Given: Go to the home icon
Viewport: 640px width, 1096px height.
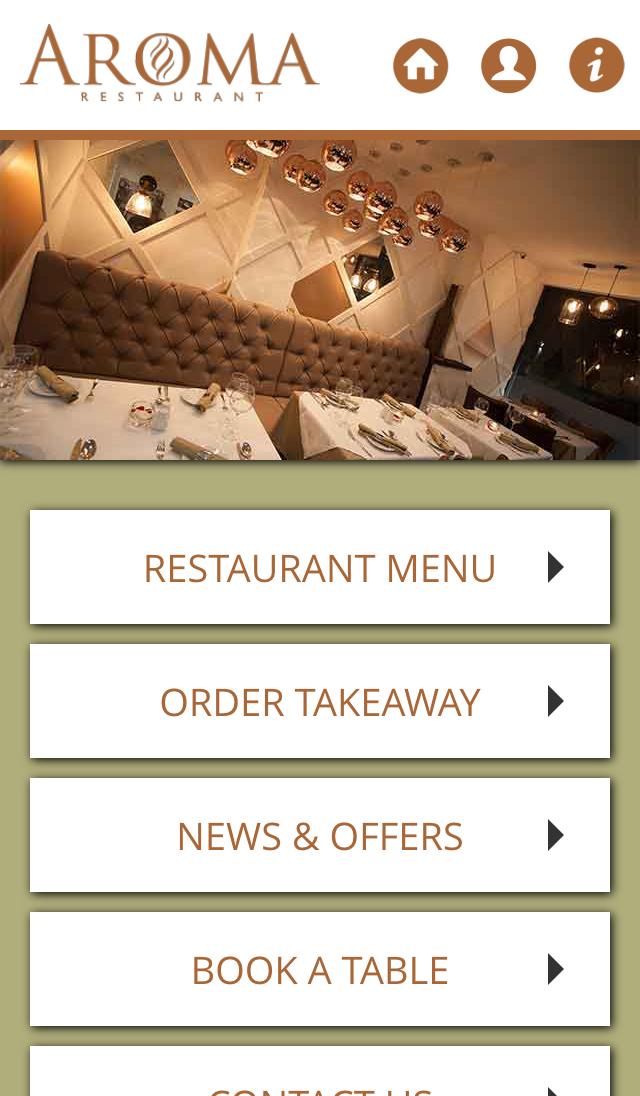Looking at the screenshot, I should click(420, 66).
